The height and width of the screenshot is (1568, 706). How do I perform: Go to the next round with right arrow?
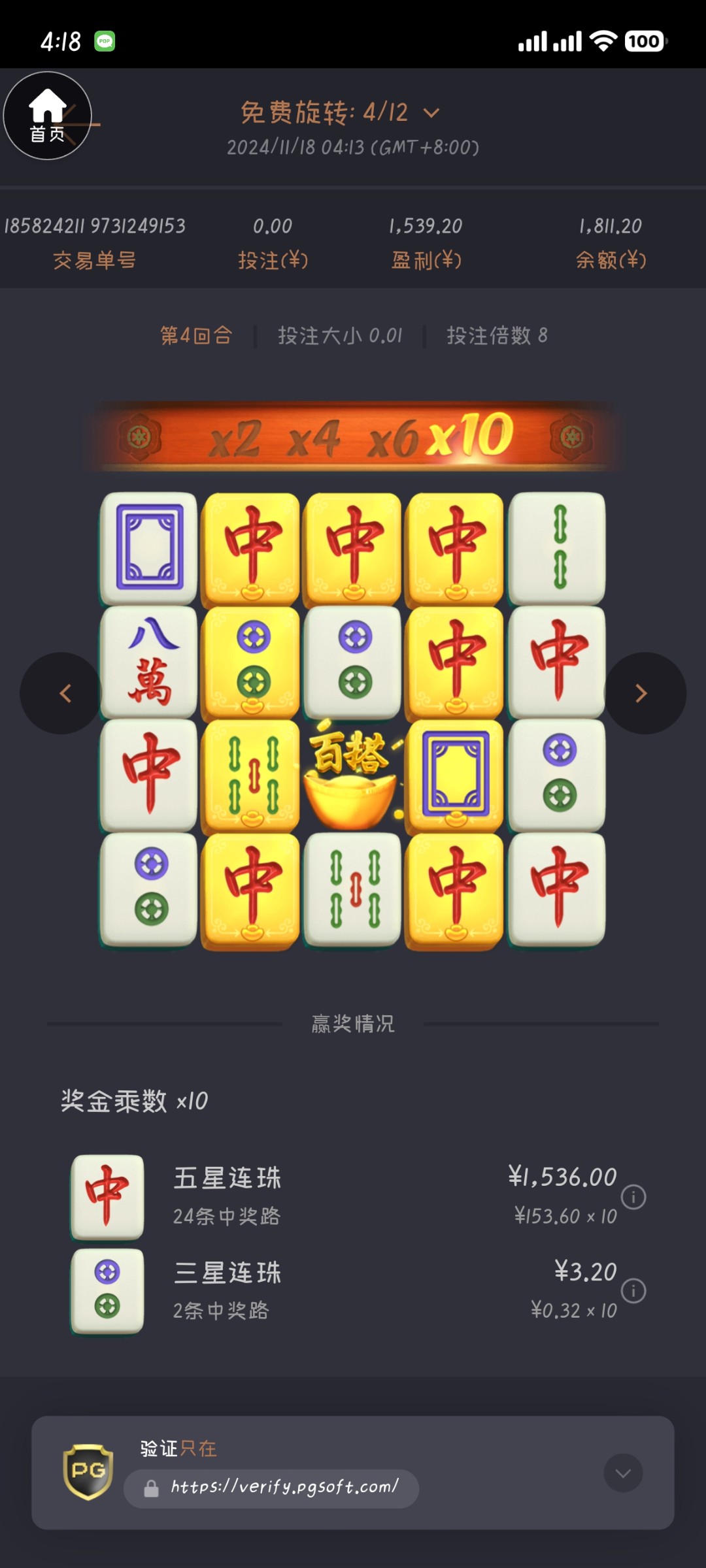[642, 693]
